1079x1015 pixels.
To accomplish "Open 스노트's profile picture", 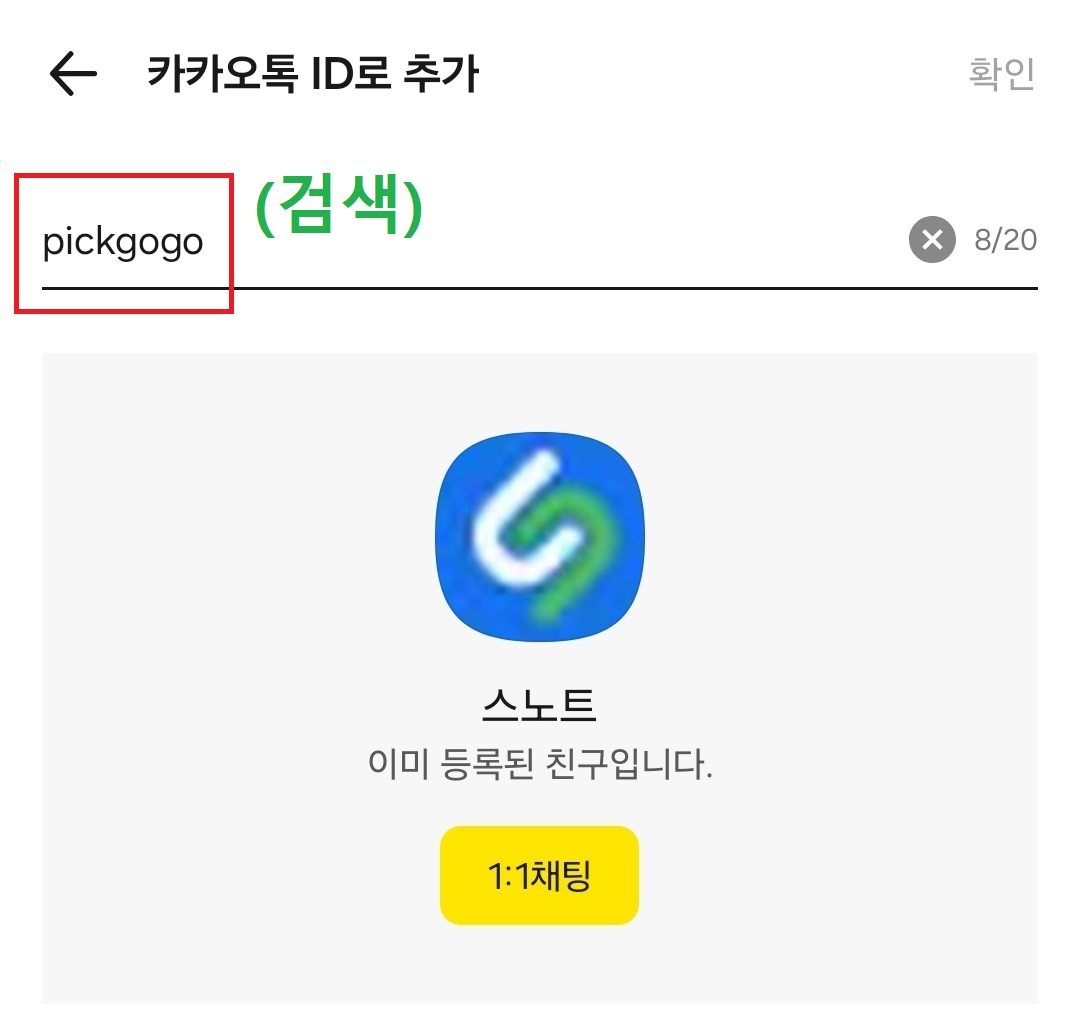I will tap(540, 538).
